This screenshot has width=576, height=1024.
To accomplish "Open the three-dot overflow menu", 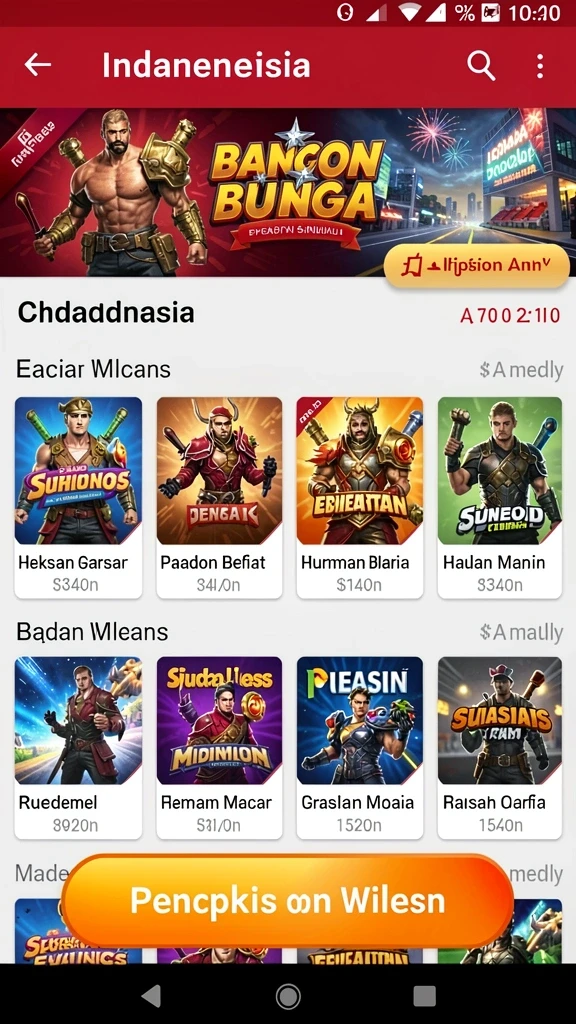I will [539, 66].
